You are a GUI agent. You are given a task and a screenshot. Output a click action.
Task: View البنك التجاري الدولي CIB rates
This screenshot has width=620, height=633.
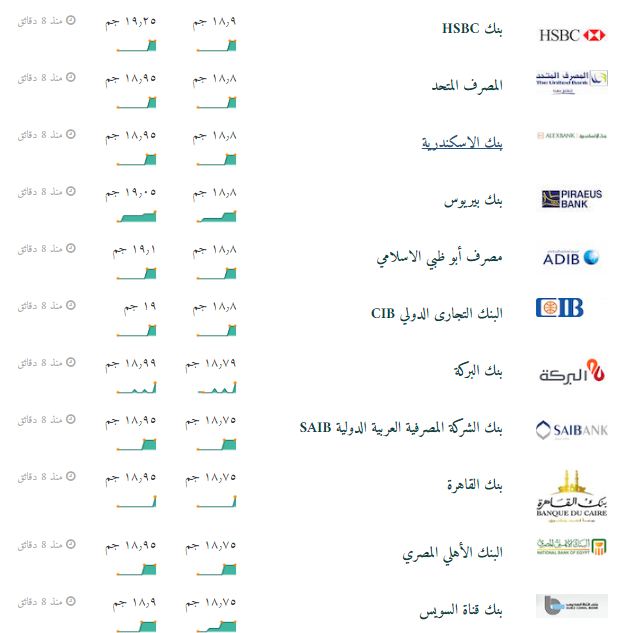[436, 314]
